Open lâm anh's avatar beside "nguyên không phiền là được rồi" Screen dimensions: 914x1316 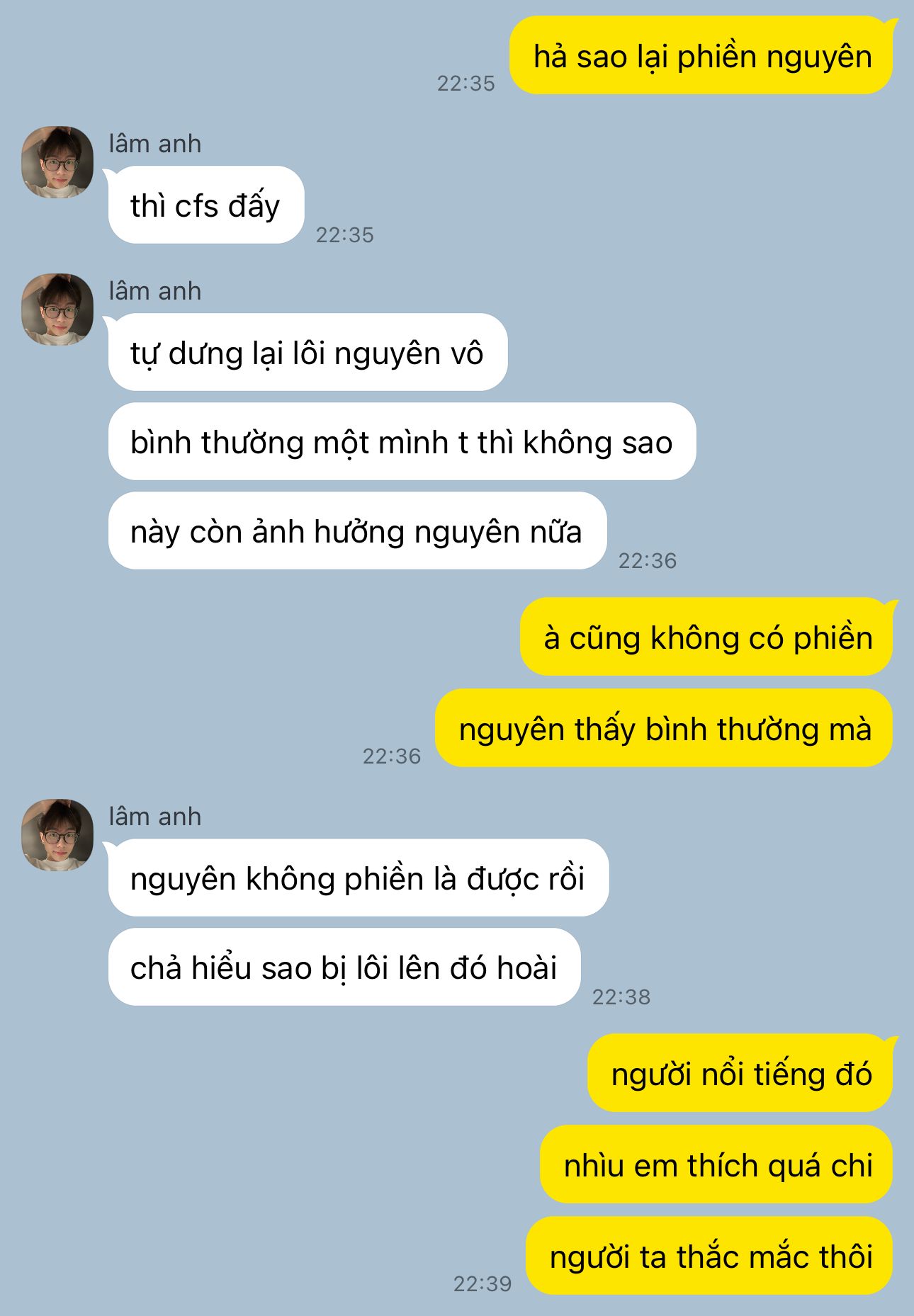coord(57,835)
